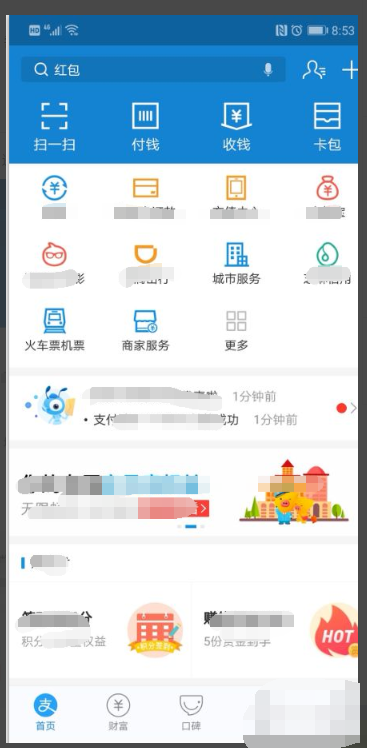Tap 更多 to see more apps
Image resolution: width=367 pixels, height=748 pixels.
236,330
